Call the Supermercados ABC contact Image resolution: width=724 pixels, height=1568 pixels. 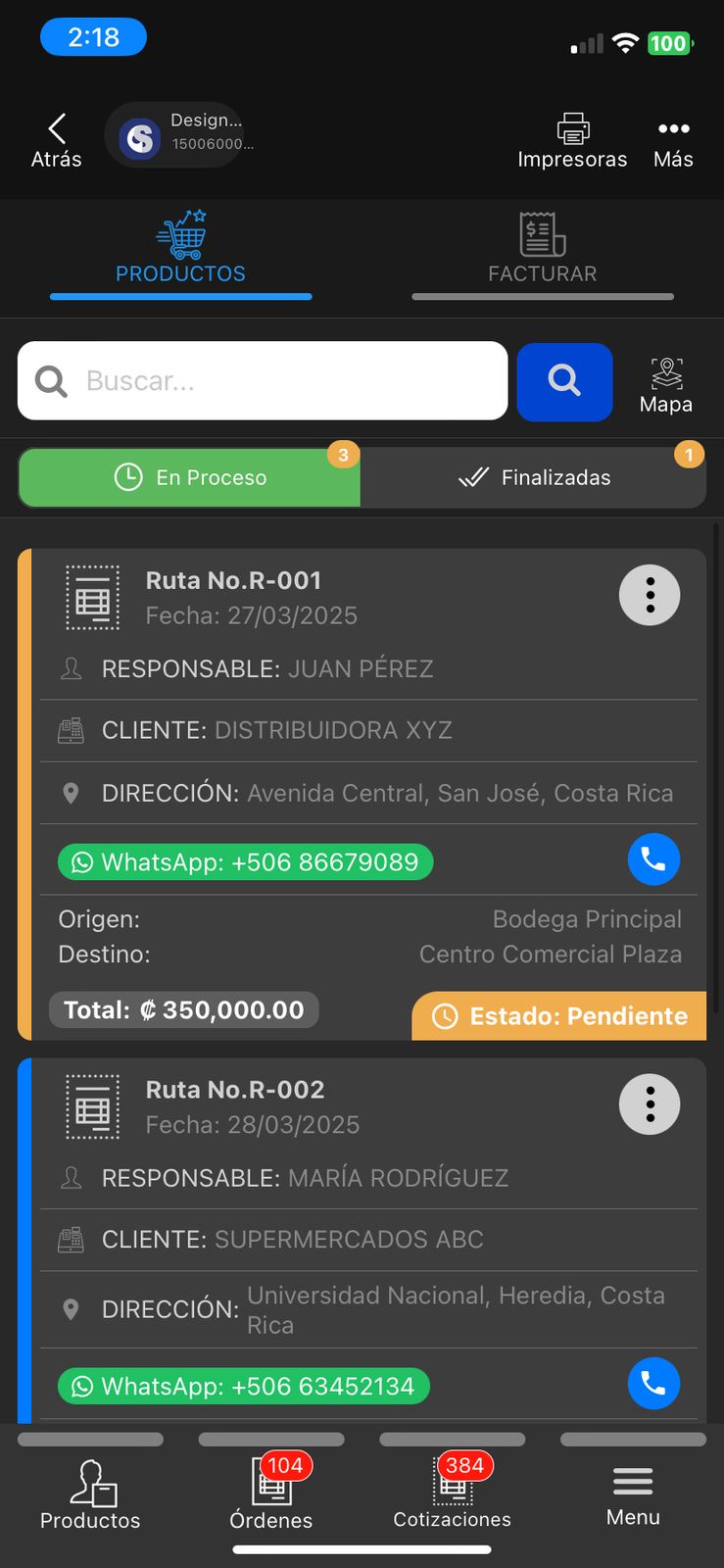tap(653, 1384)
